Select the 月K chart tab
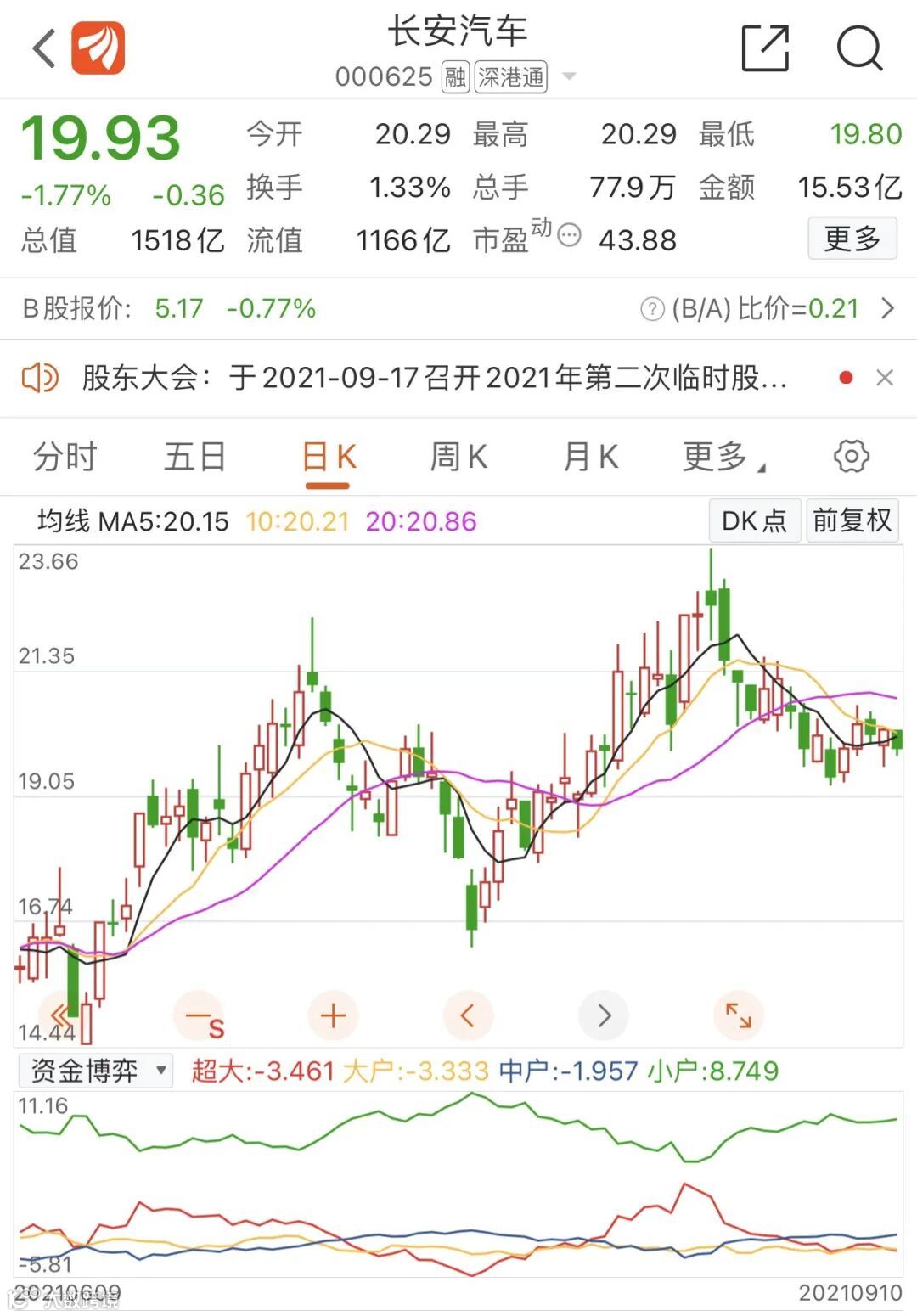The image size is (917, 1316). click(x=591, y=457)
